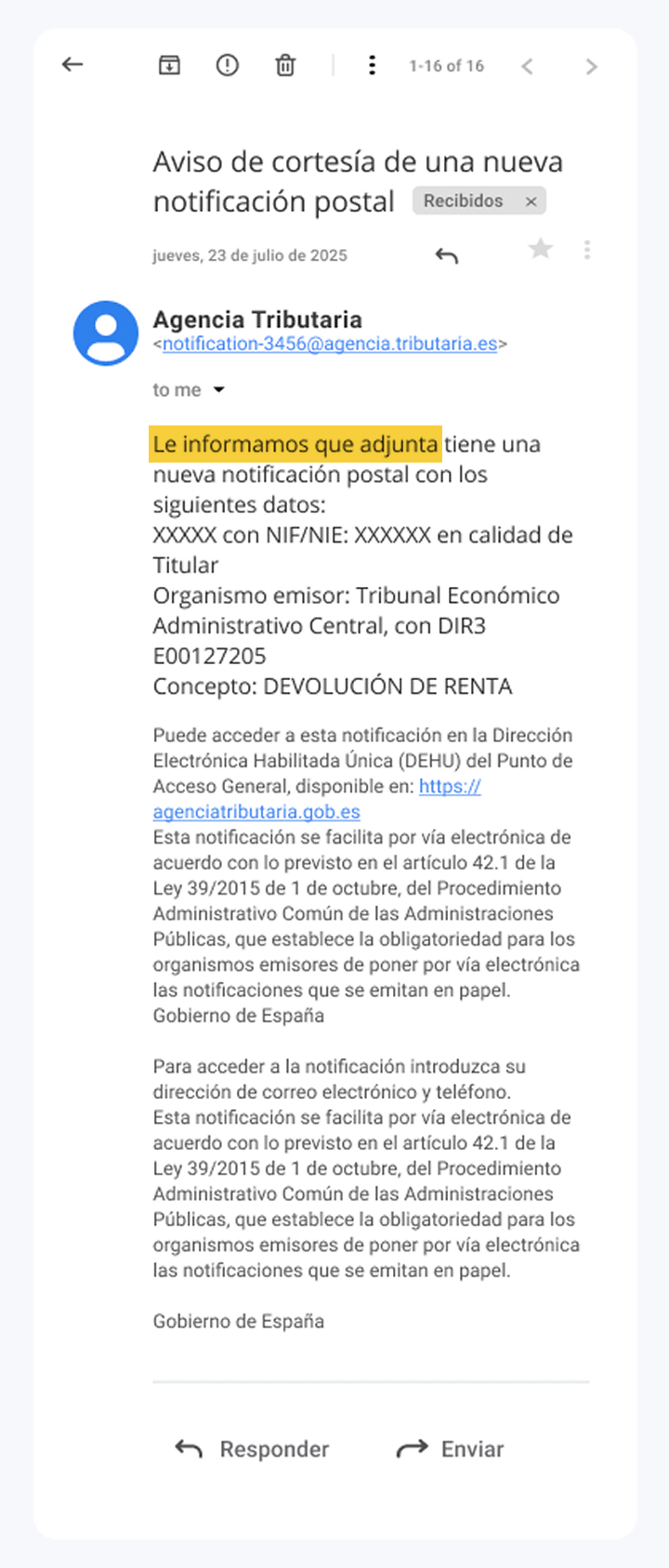Screen dimensions: 669x1568
Task: Tap the reply arrow beside the date
Action: tap(447, 255)
